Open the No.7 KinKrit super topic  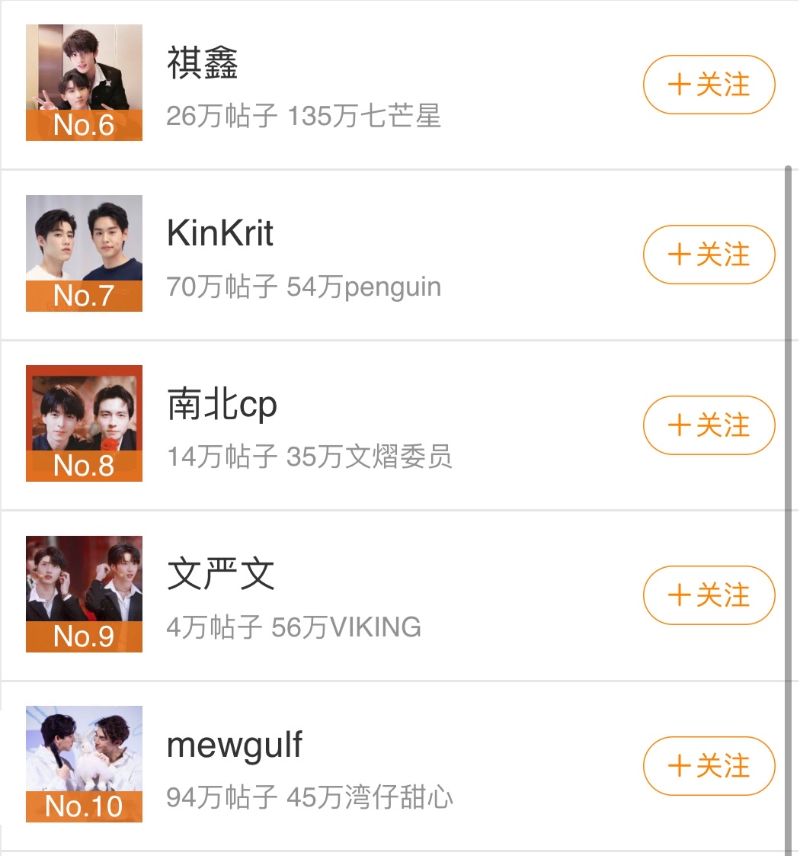[220, 234]
